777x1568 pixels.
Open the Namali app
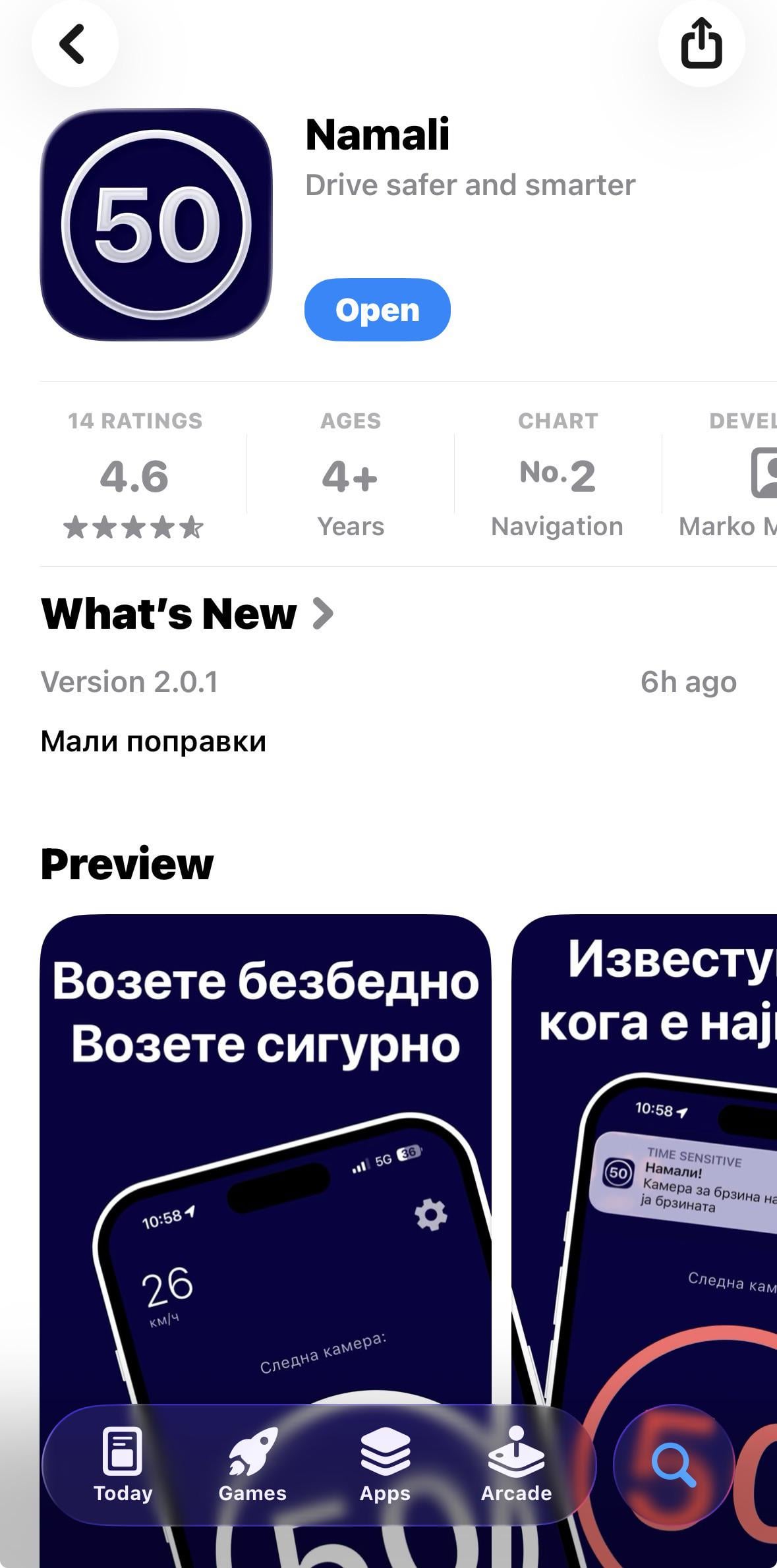[377, 310]
